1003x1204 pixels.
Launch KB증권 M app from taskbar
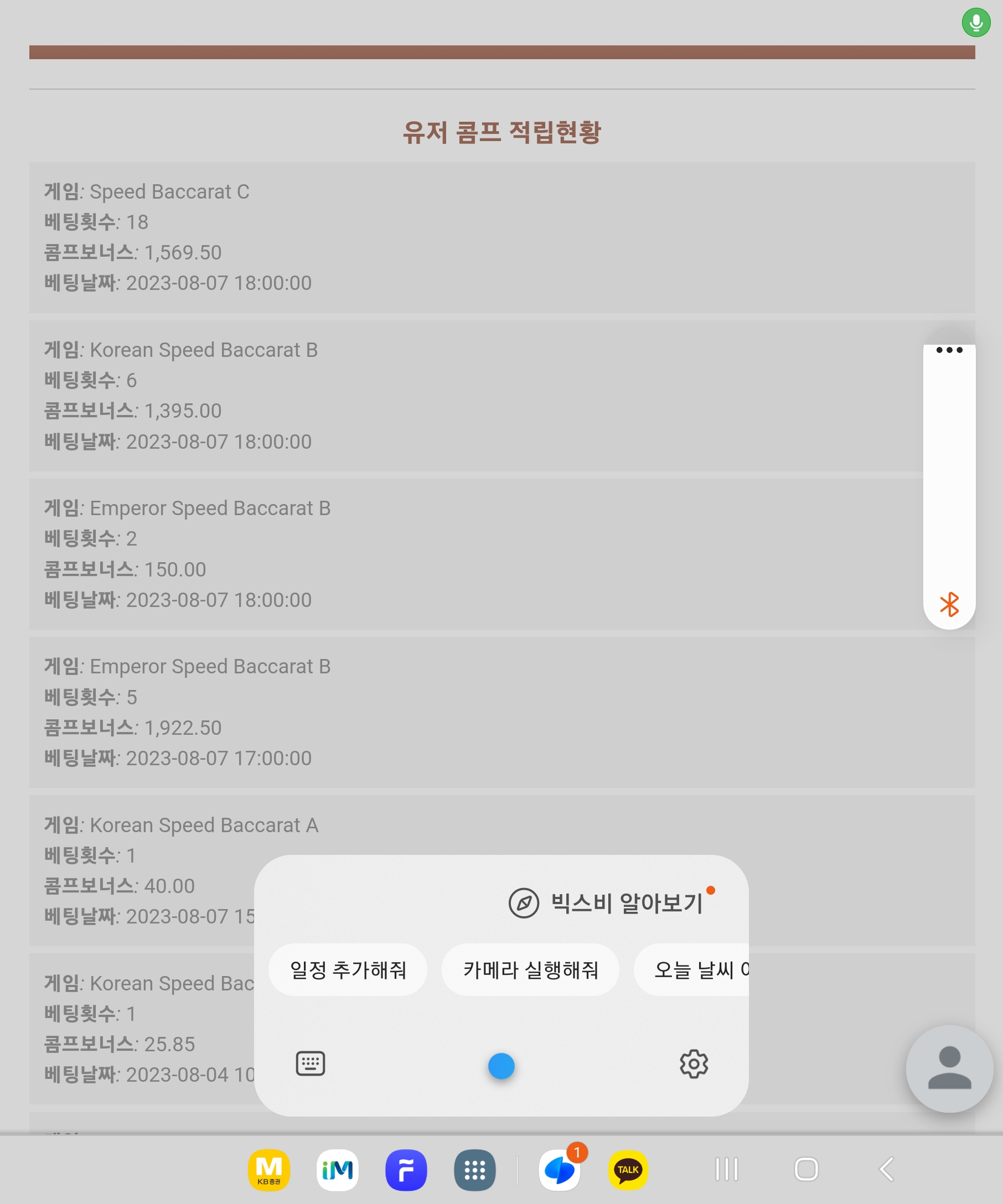point(269,1170)
